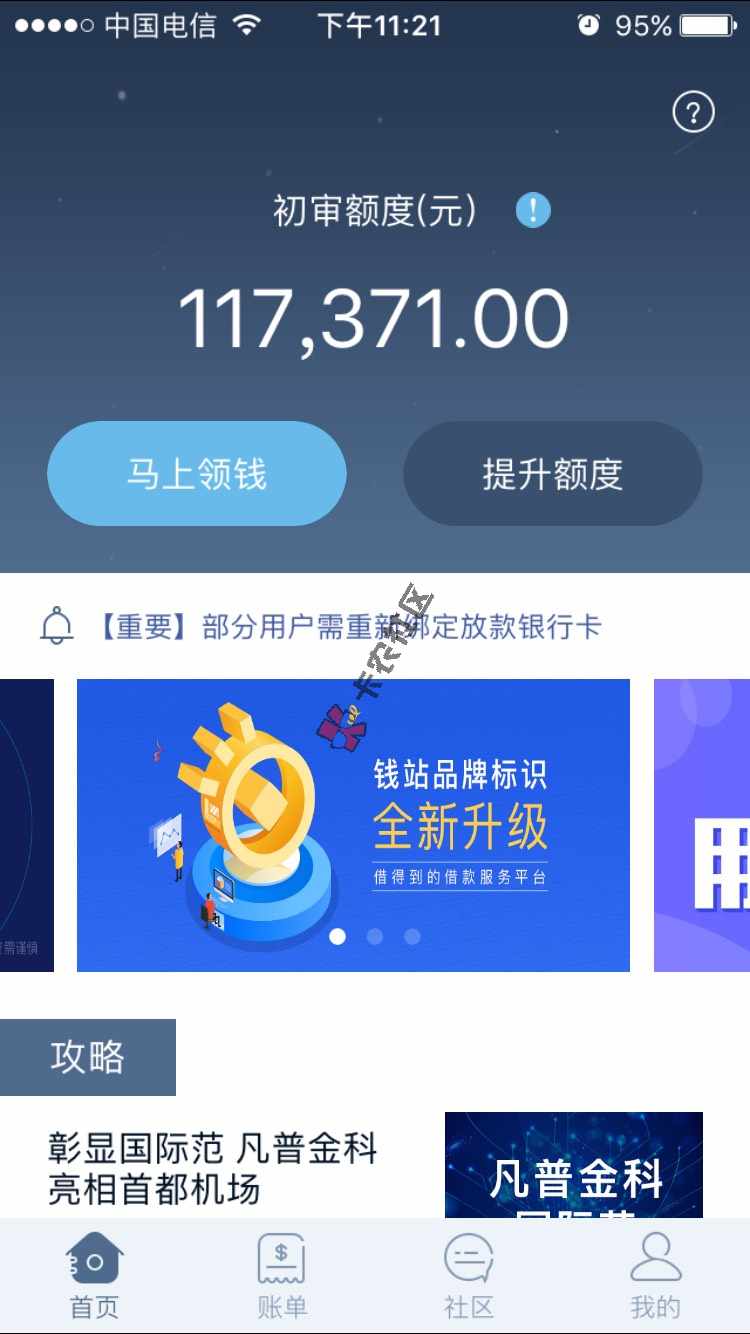Tap the 马上领钱 button
The image size is (750, 1334).
coord(197,474)
